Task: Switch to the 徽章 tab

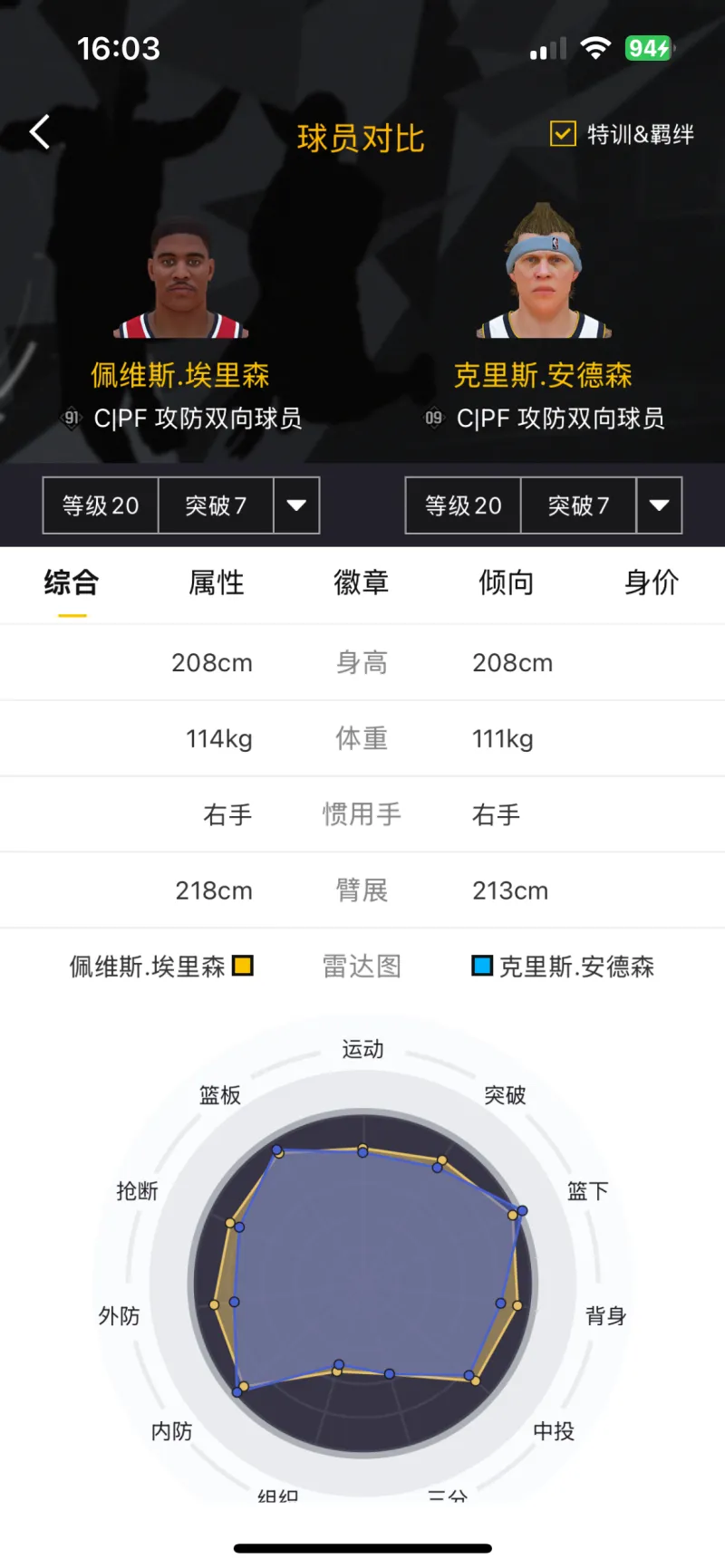Action: [x=361, y=582]
